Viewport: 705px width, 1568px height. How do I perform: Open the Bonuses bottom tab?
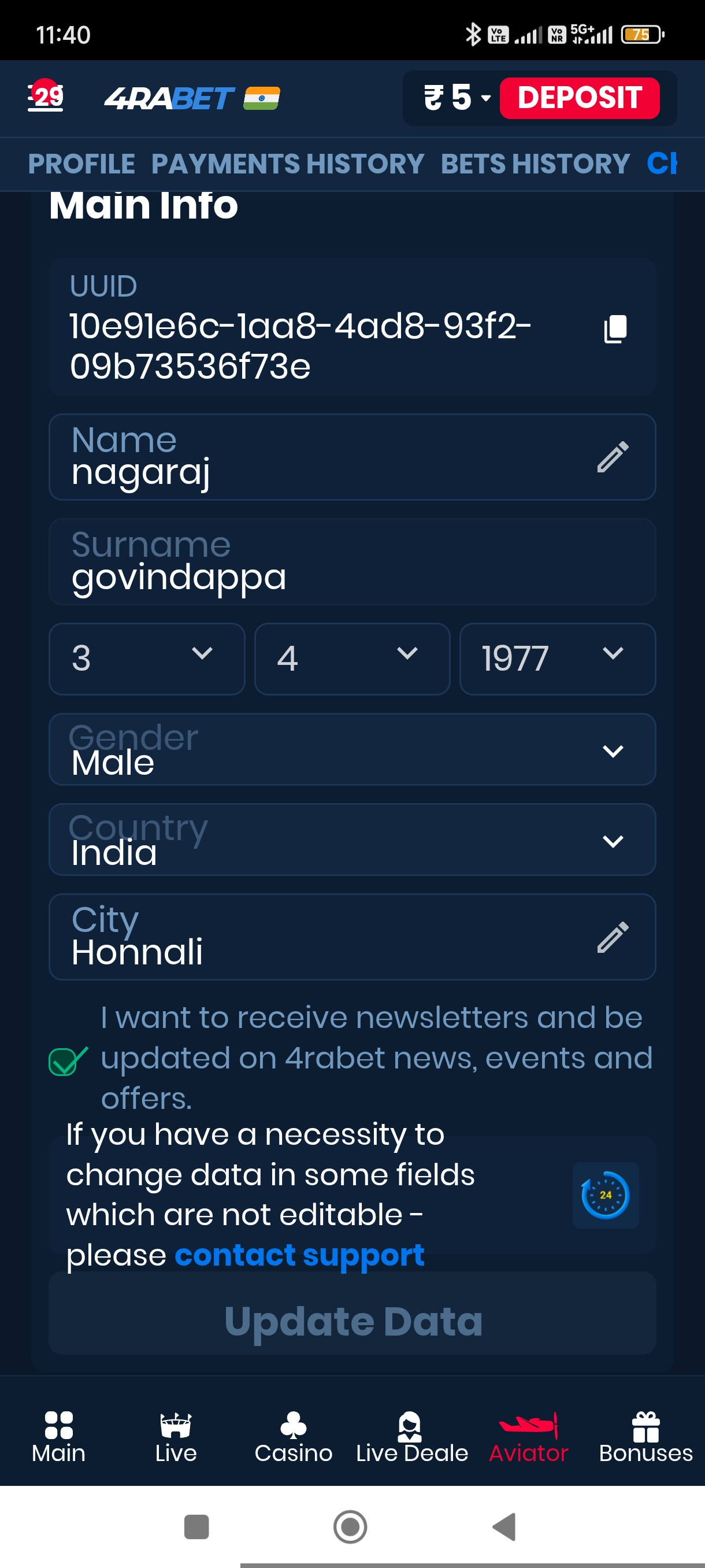pyautogui.click(x=645, y=1438)
